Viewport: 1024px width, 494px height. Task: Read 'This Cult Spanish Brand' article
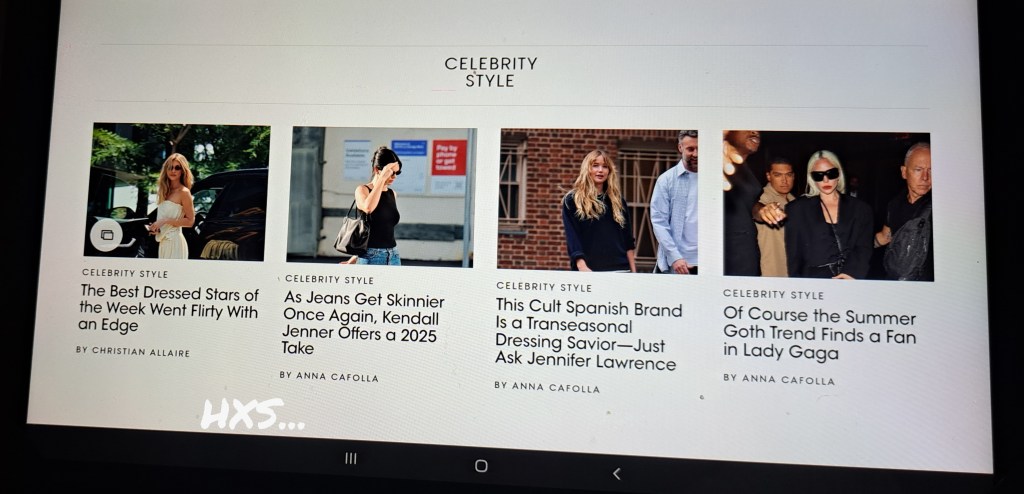(588, 336)
